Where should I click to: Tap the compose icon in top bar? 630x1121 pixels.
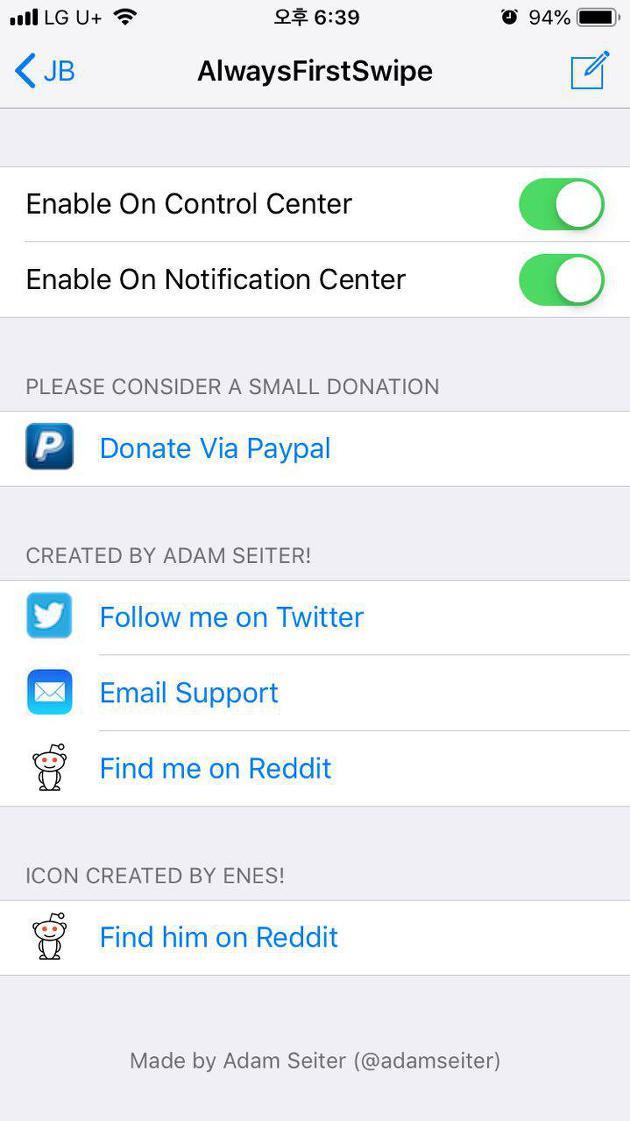[590, 70]
